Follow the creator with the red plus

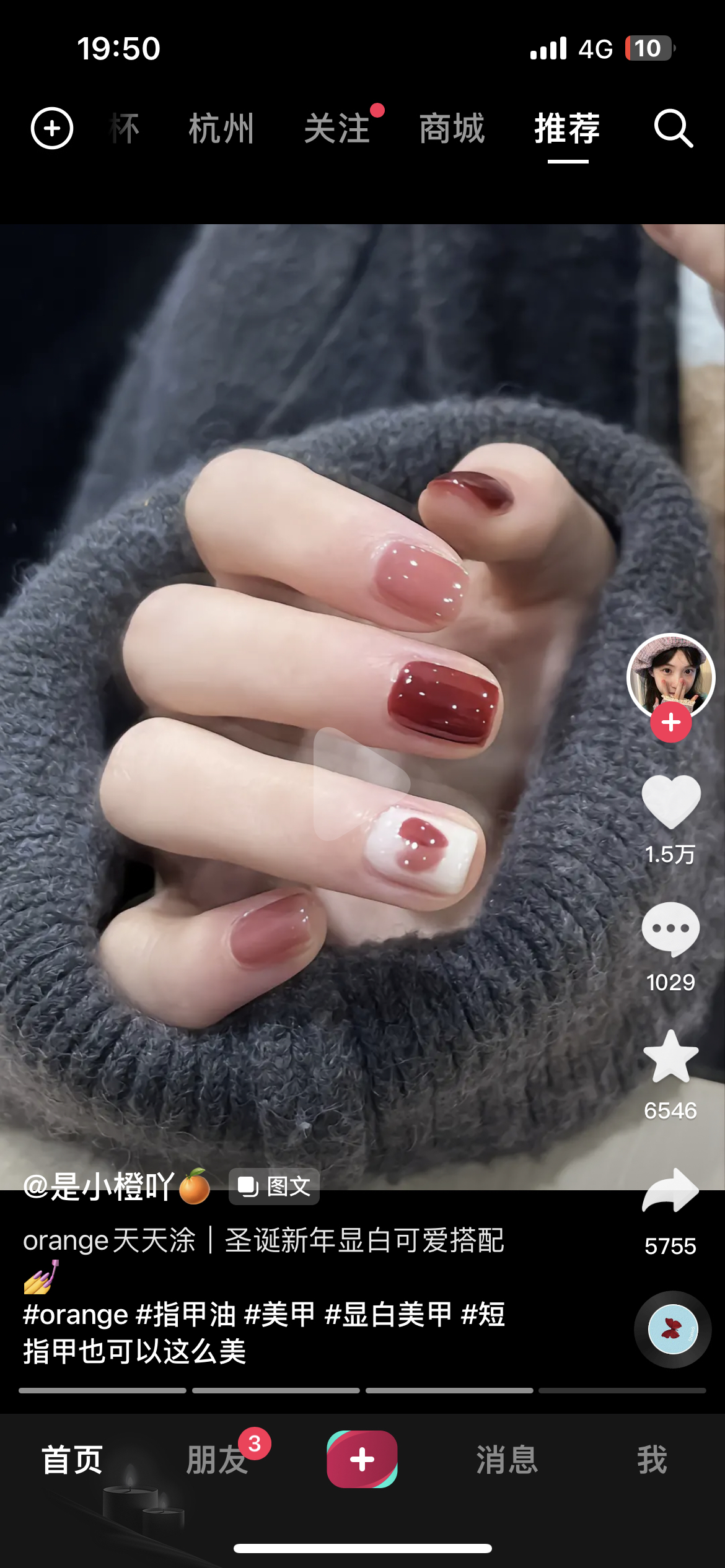point(670,722)
